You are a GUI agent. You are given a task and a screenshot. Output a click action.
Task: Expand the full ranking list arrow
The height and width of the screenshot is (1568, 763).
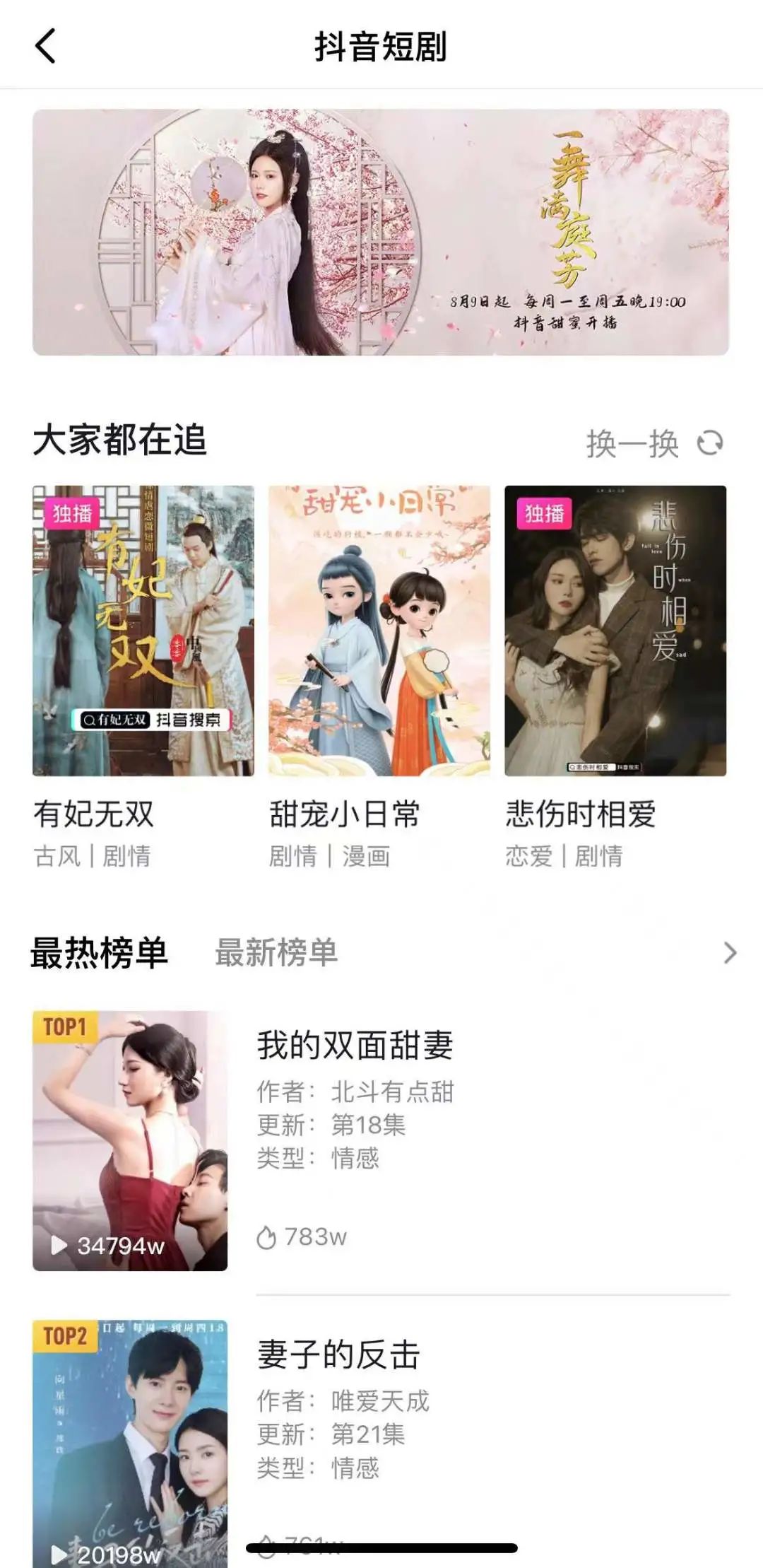tap(730, 953)
